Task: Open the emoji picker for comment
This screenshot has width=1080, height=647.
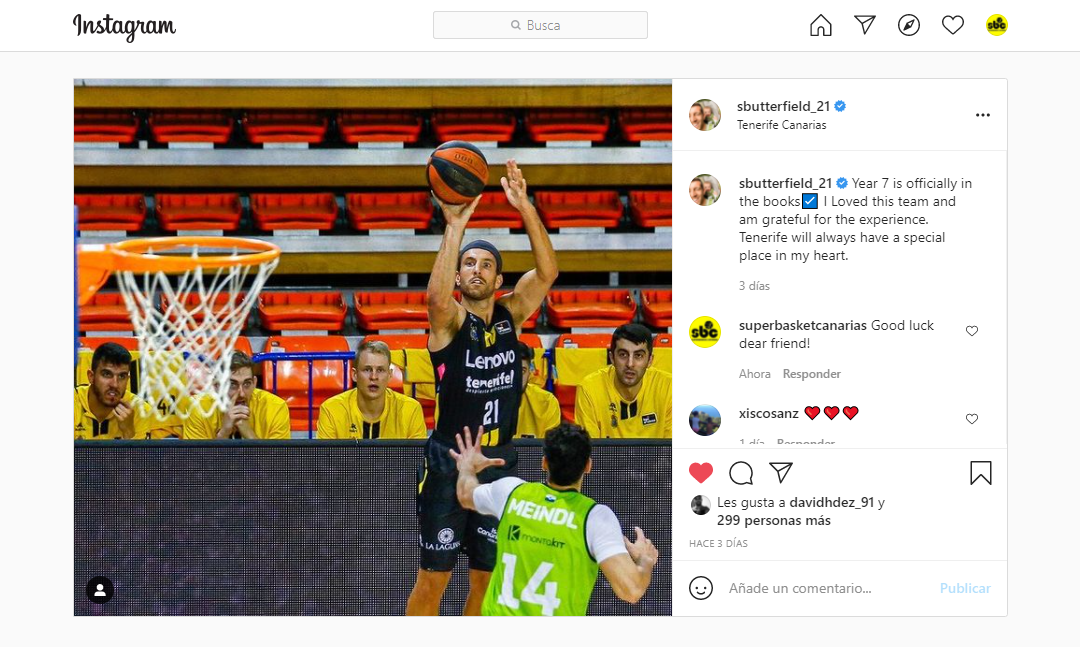Action: click(x=701, y=588)
